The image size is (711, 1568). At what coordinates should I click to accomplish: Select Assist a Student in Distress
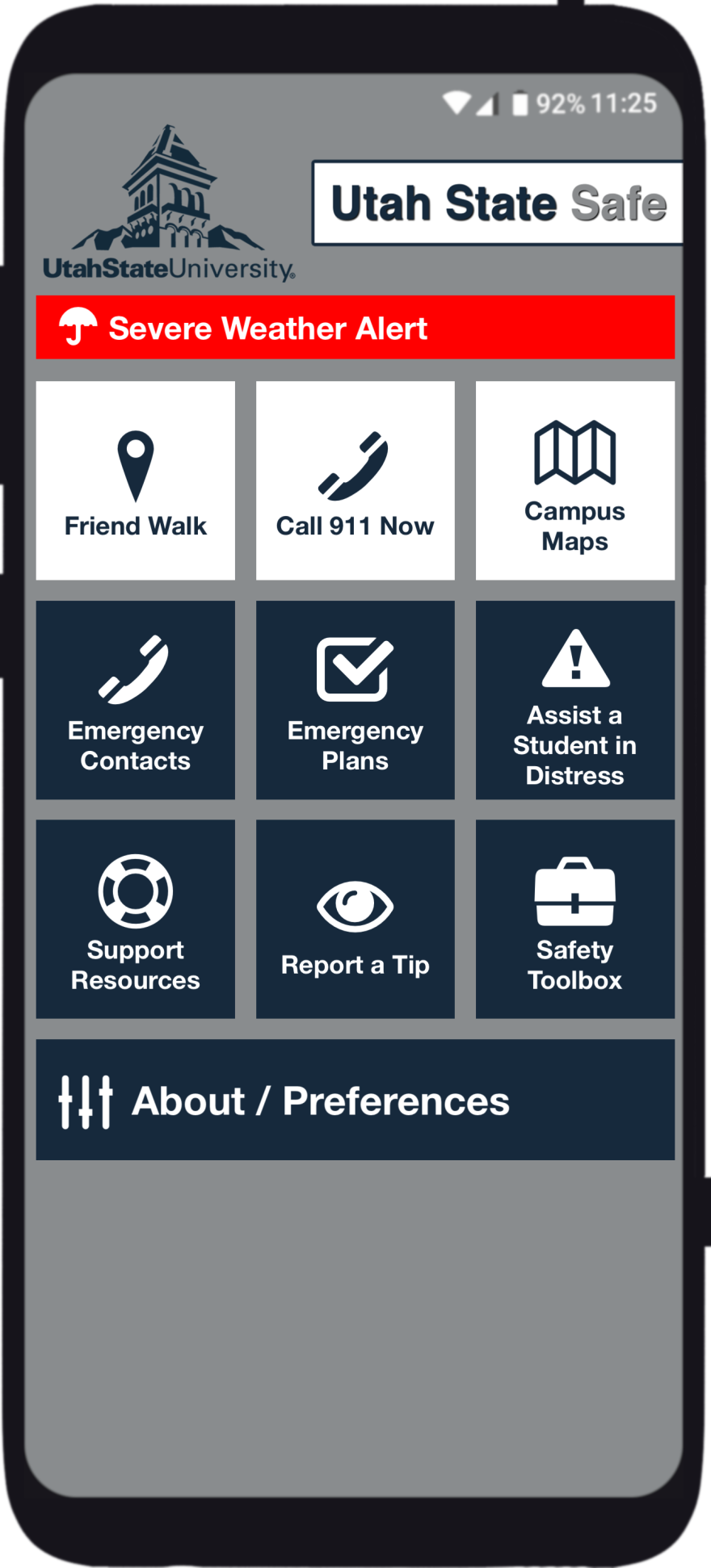575,700
